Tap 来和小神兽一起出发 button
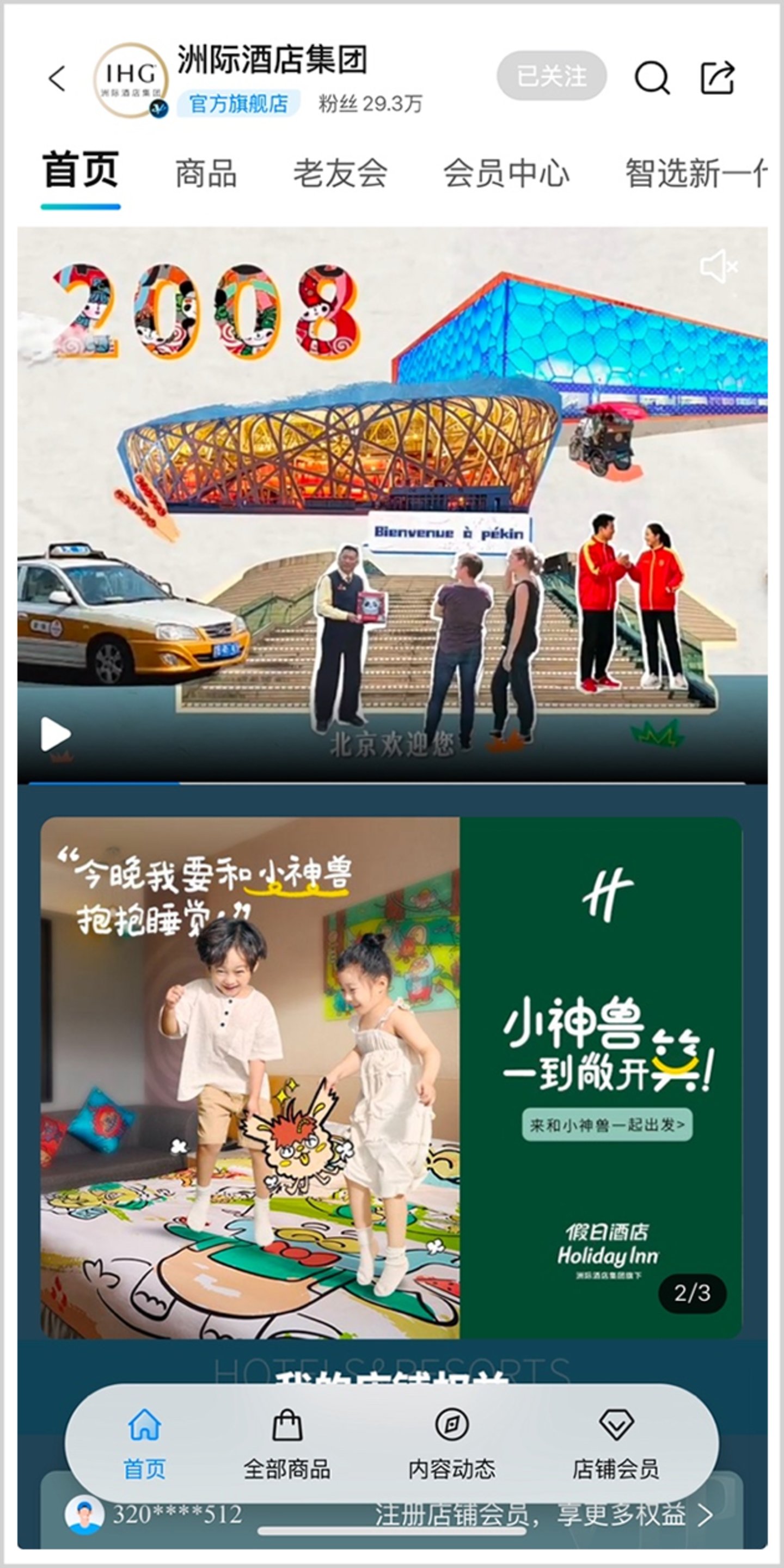 (607, 1125)
